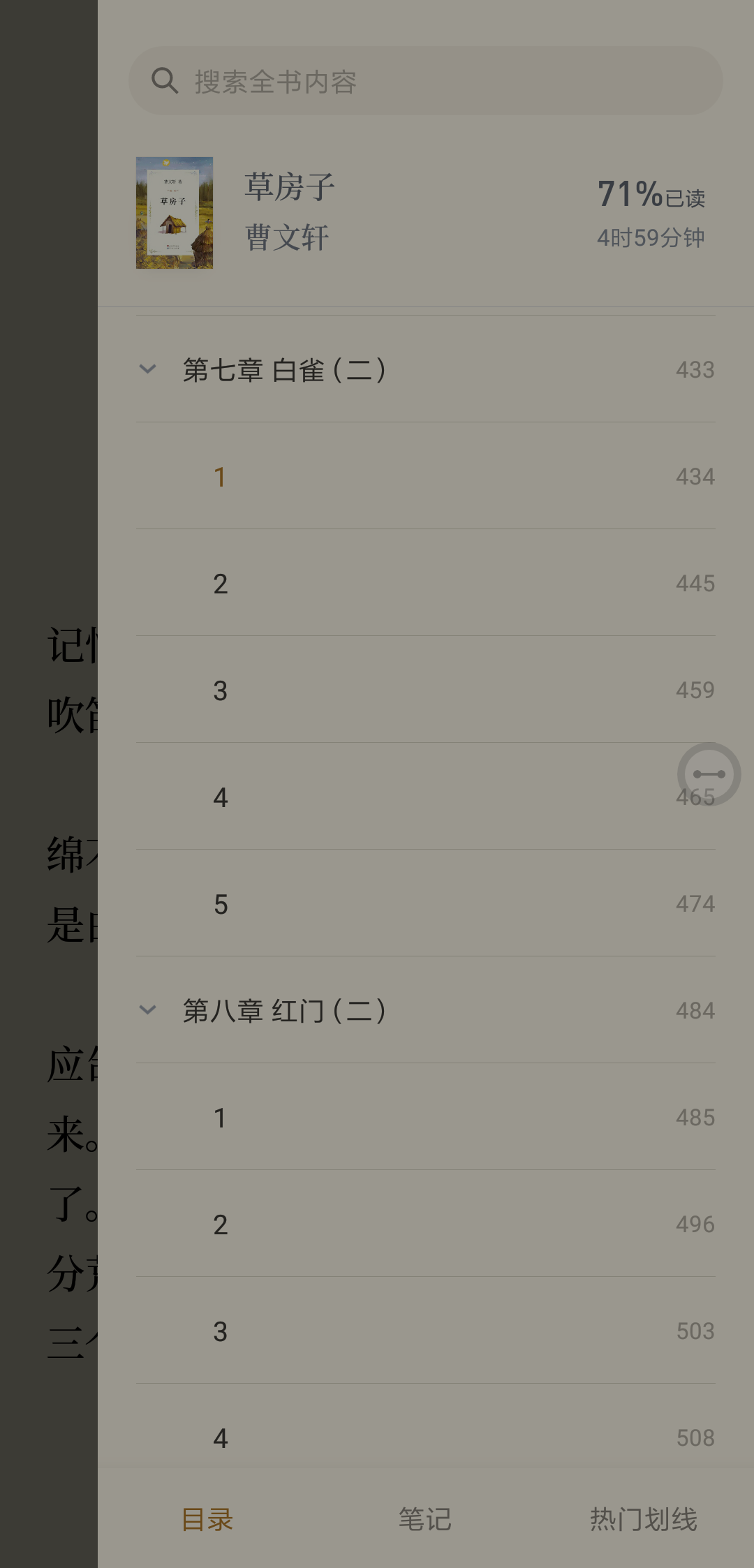Jump to section 2 on page 445
754x1568 pixels.
[424, 584]
